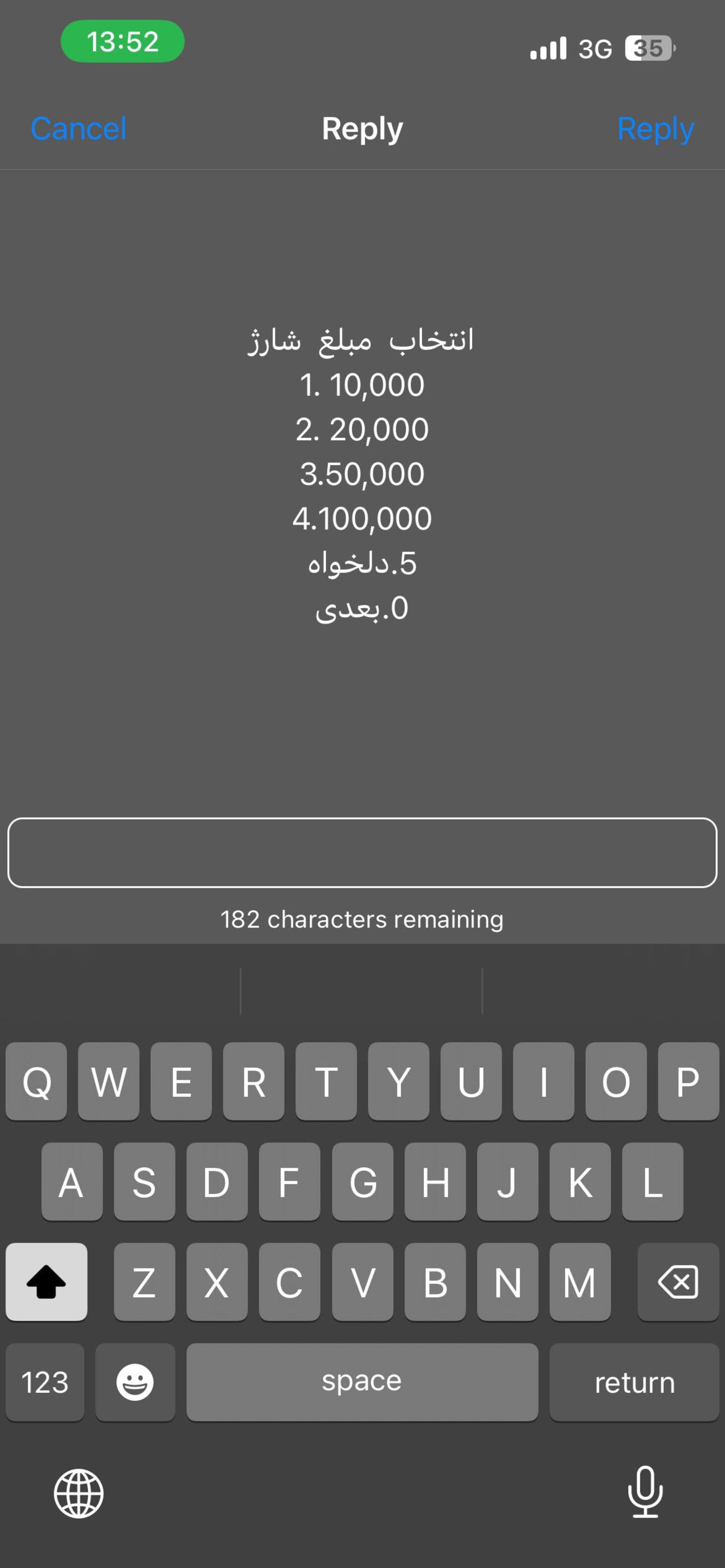Toggle the shift key
This screenshot has width=725, height=1568.
click(46, 1281)
